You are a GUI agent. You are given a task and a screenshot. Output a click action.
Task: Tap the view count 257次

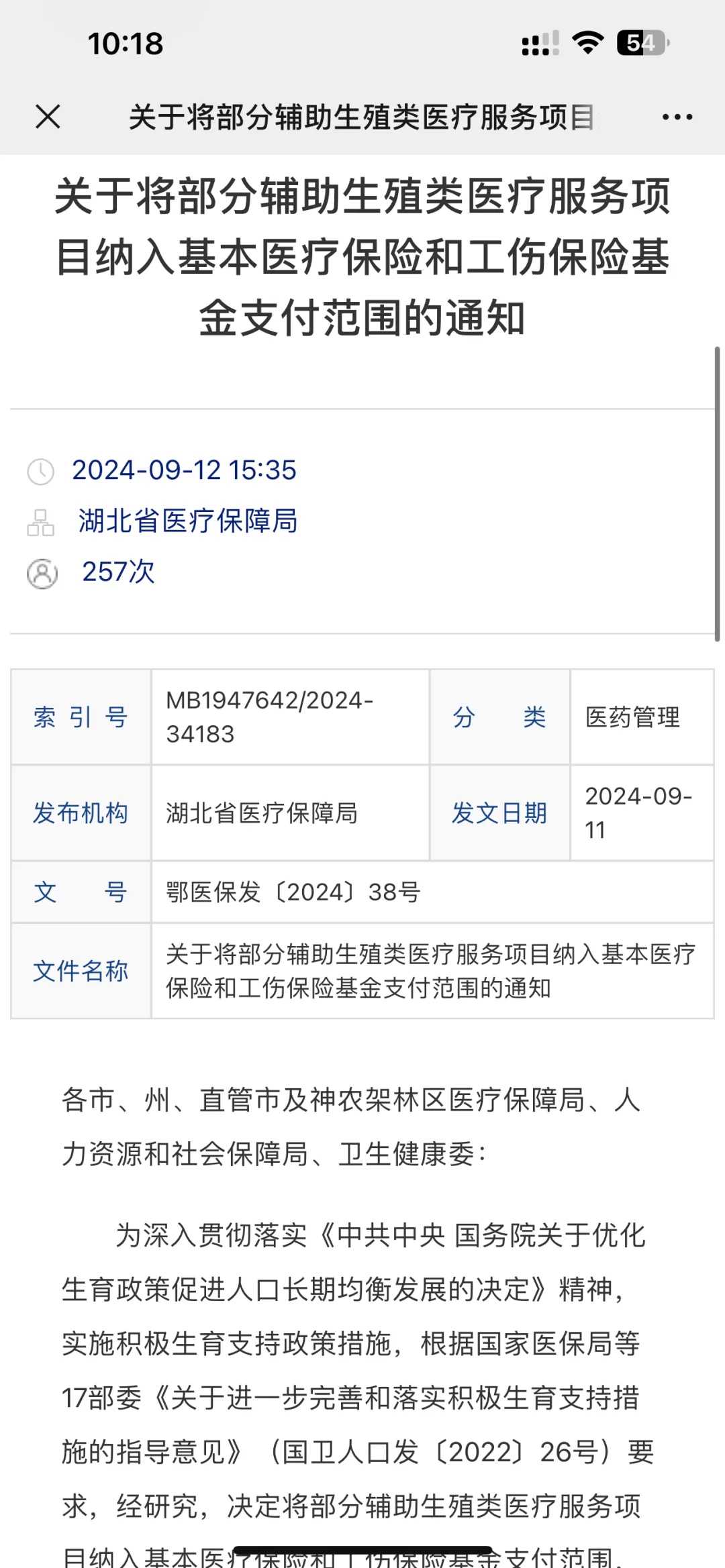coord(117,572)
